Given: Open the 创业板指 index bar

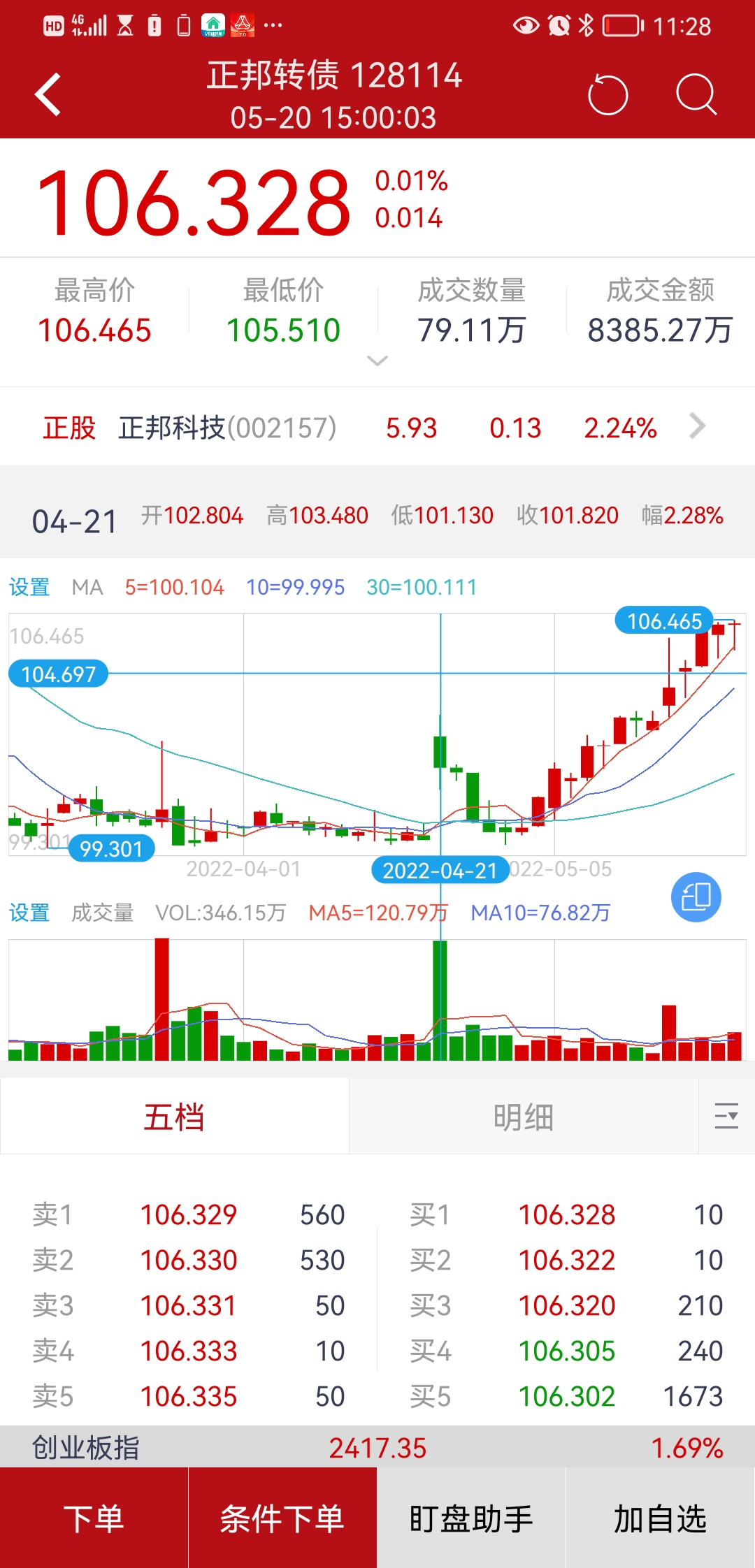Looking at the screenshot, I should 377,1448.
